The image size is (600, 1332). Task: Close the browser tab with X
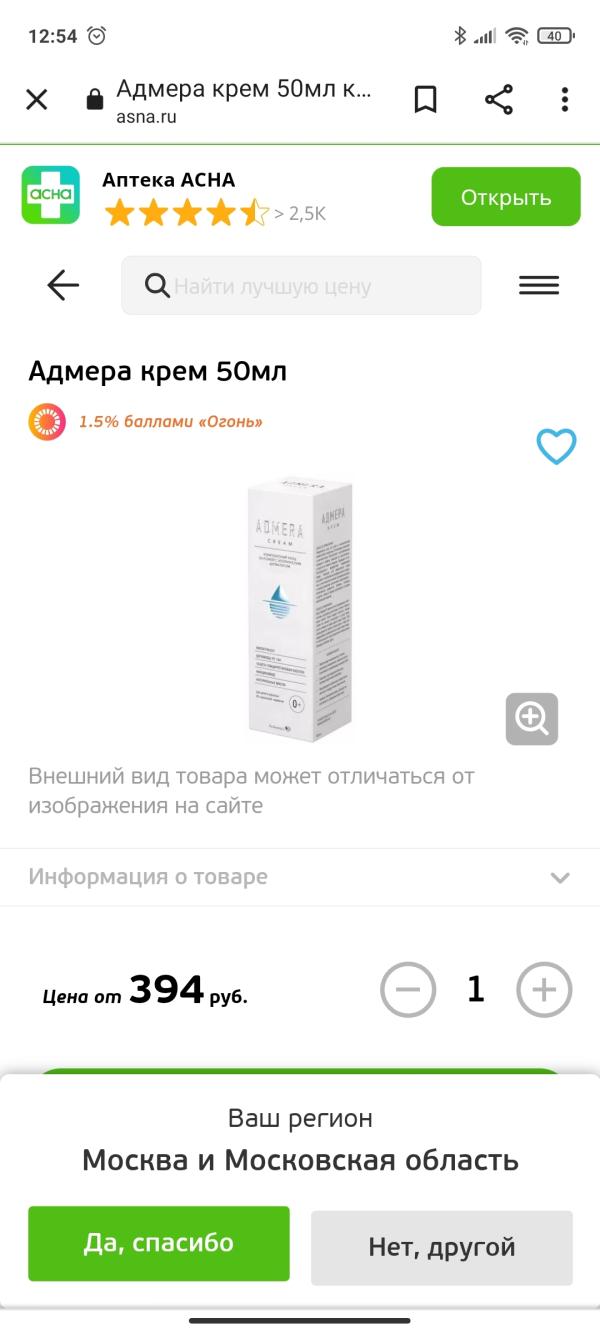coord(36,99)
